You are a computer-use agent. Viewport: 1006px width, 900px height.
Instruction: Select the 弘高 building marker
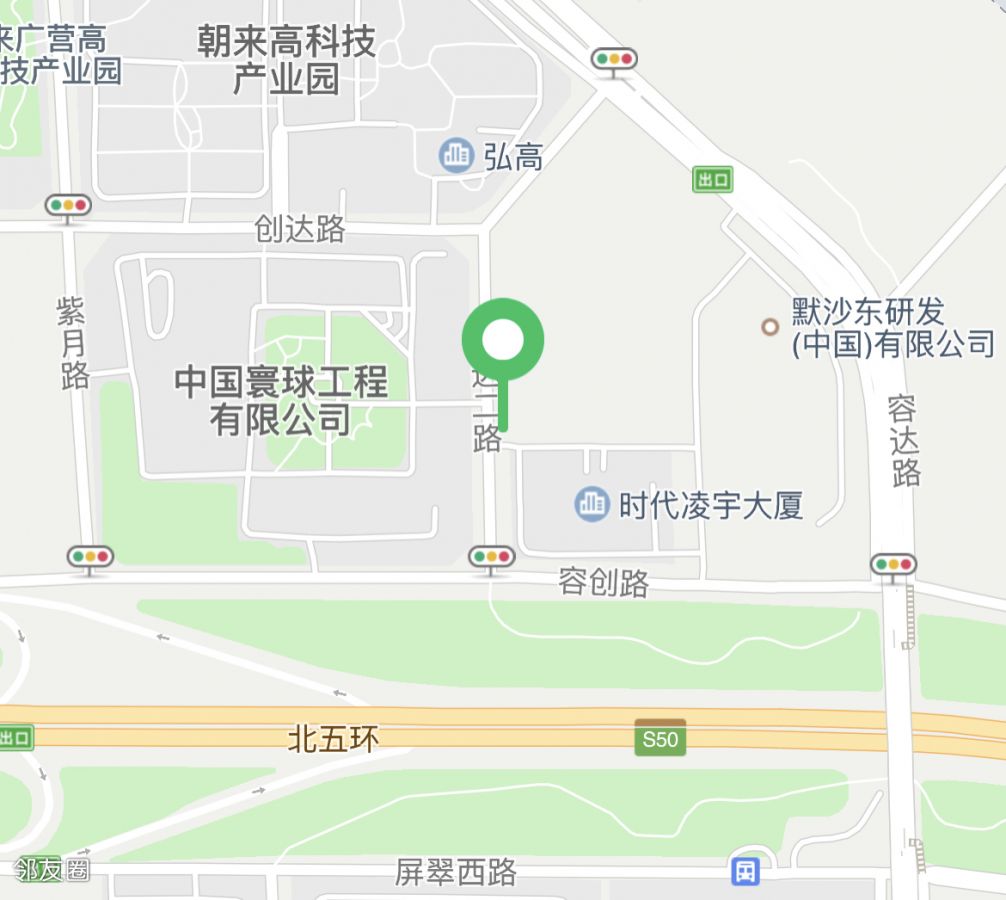coord(457,155)
